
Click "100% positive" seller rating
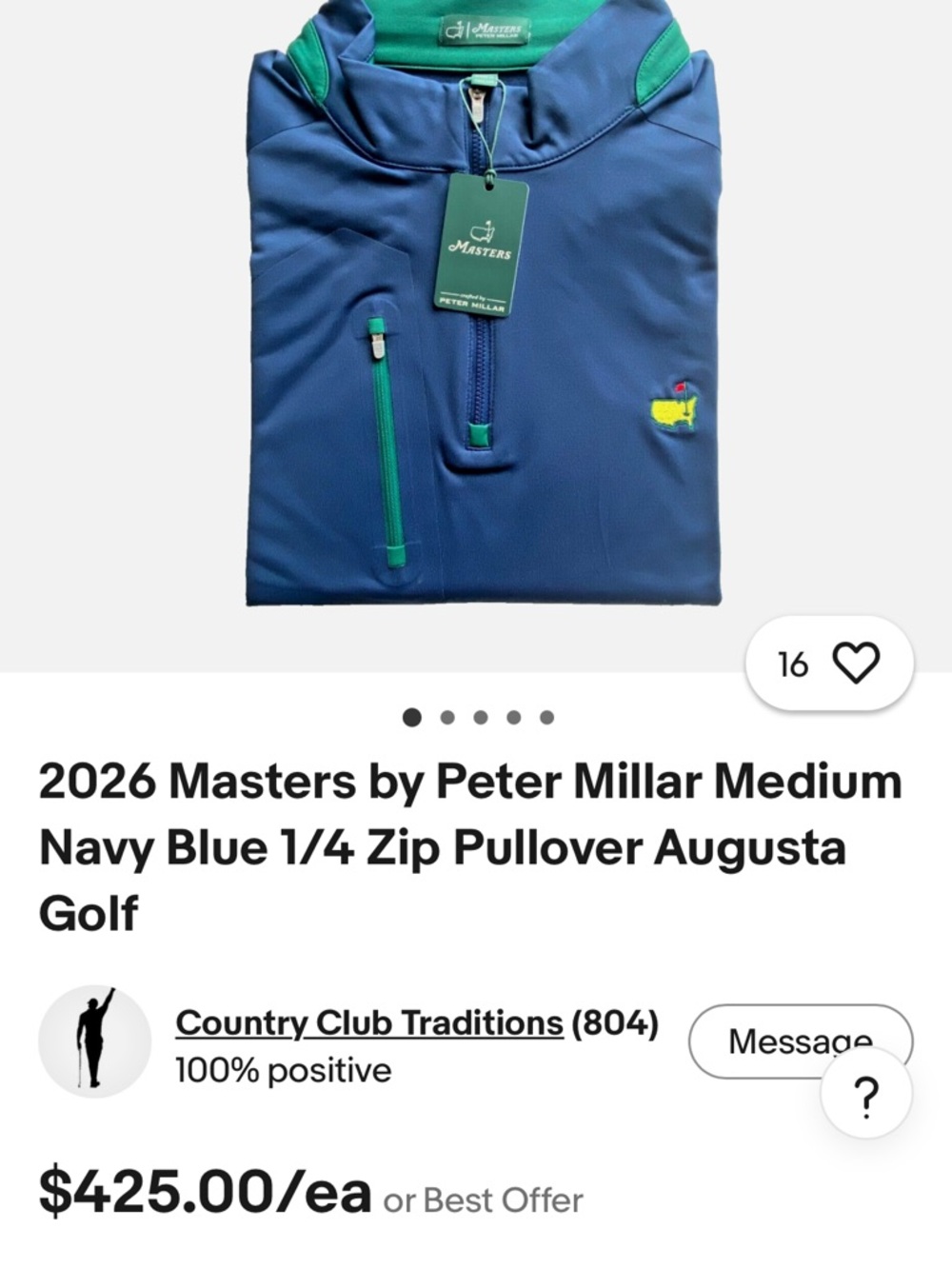[282, 1070]
